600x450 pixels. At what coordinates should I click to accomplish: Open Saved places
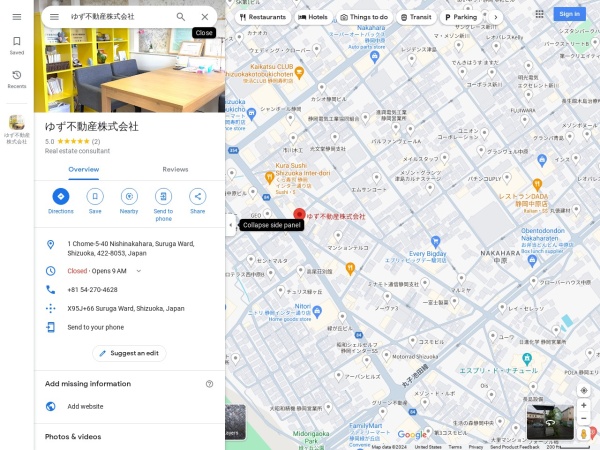17,45
